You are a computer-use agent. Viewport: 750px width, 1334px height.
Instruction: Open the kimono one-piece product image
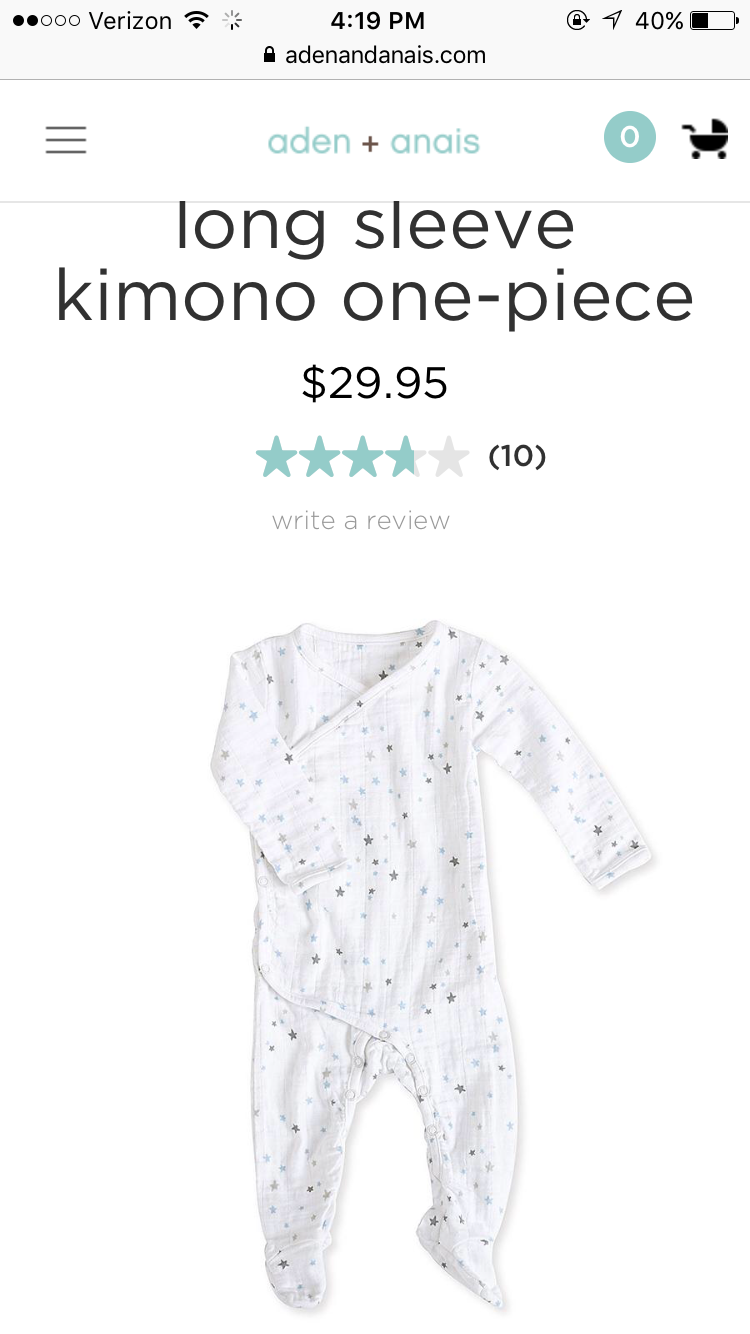[430, 960]
